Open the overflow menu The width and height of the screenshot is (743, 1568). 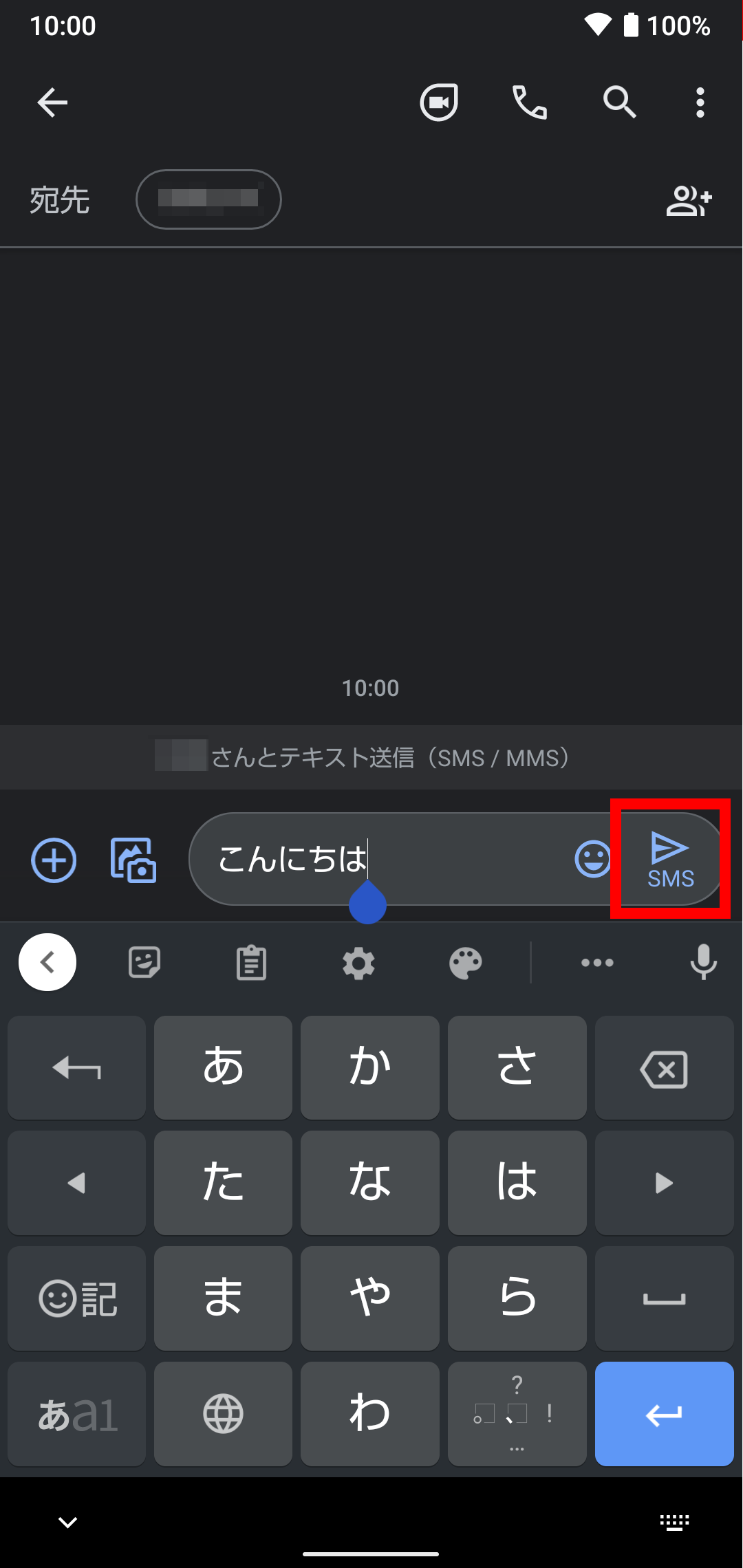tap(700, 103)
